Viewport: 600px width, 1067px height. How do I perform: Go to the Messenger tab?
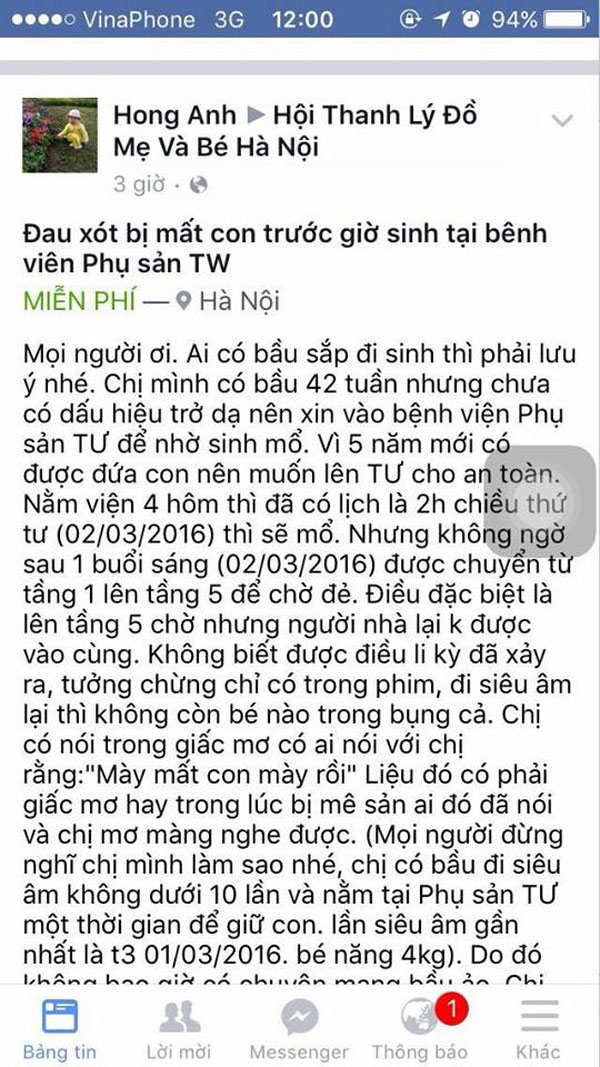pyautogui.click(x=298, y=1030)
